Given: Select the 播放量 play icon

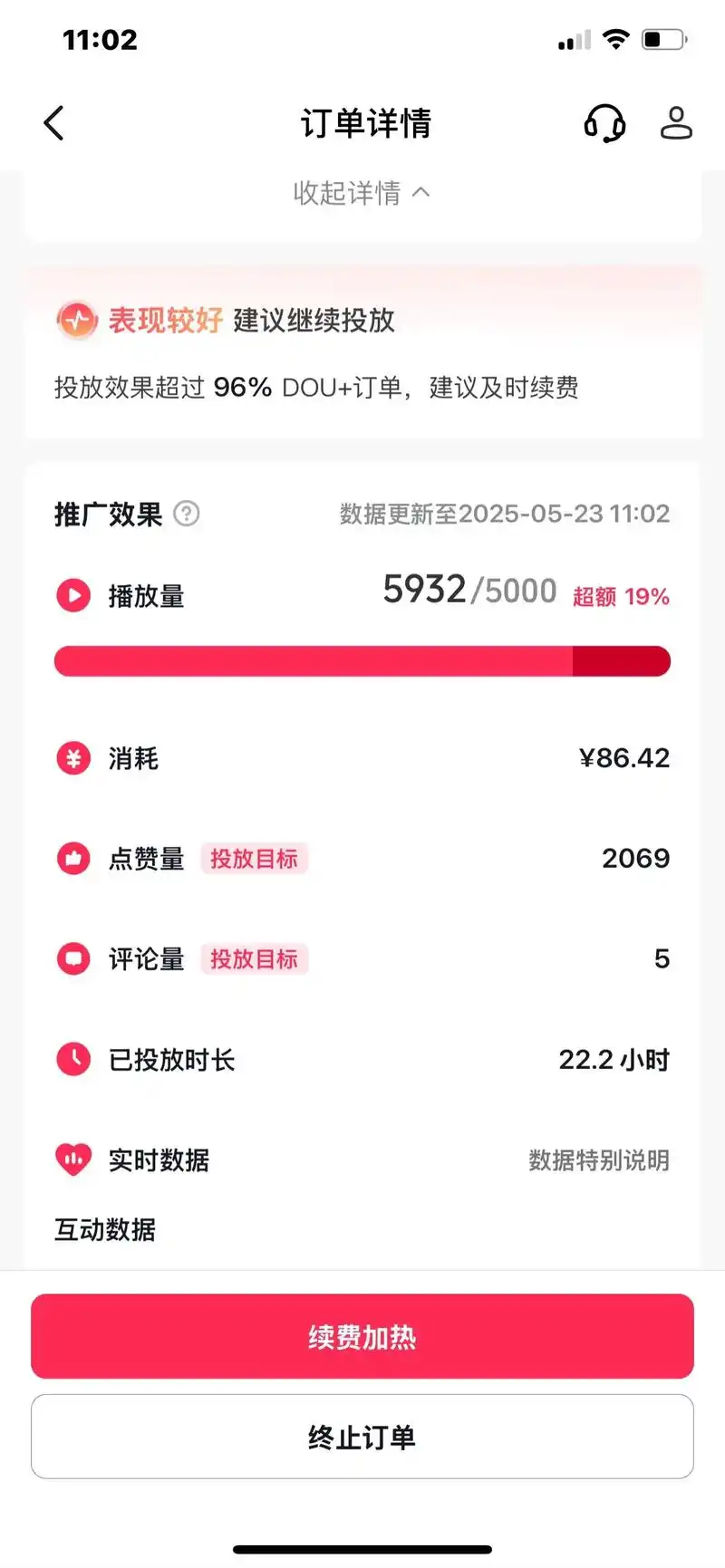Looking at the screenshot, I should pos(72,595).
